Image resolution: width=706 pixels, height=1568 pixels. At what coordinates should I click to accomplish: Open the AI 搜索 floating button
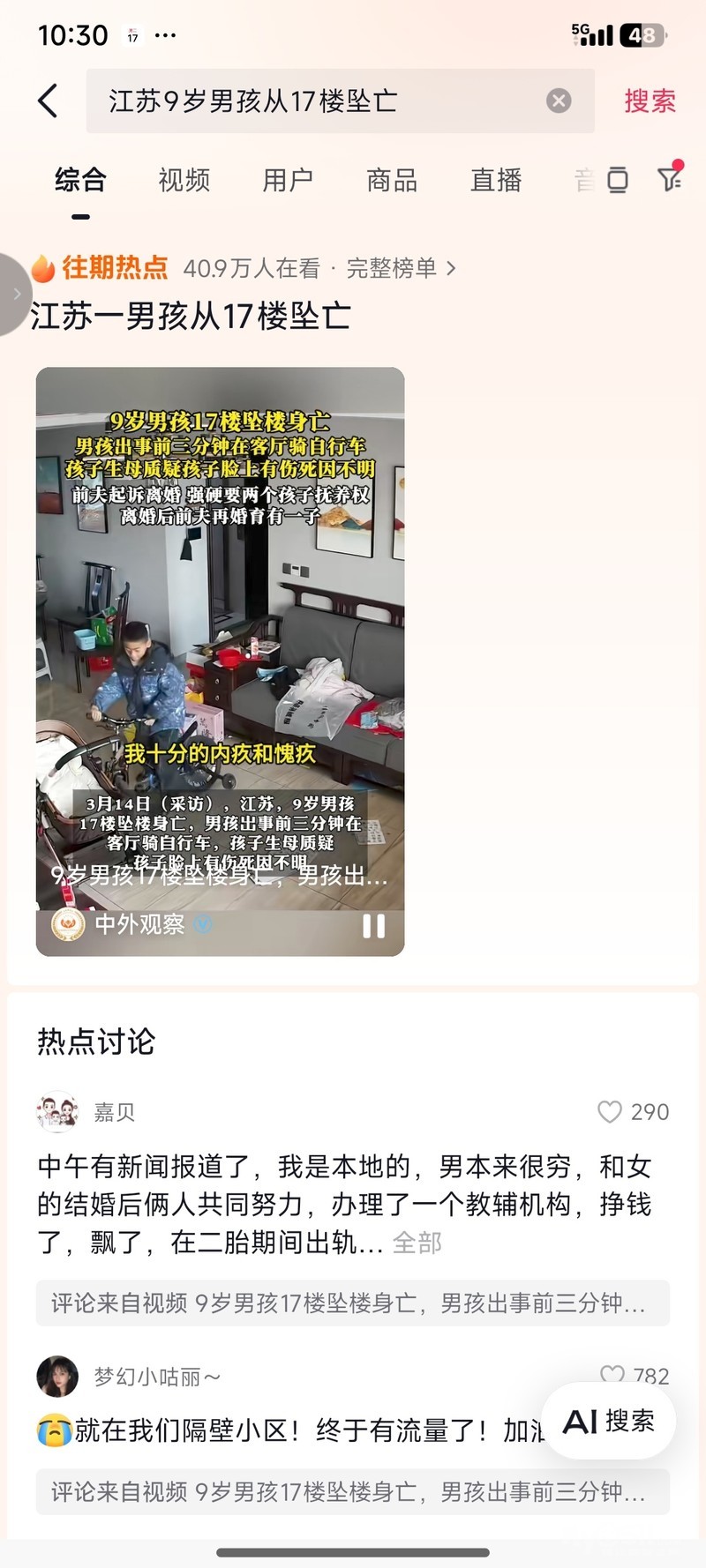(x=608, y=1421)
